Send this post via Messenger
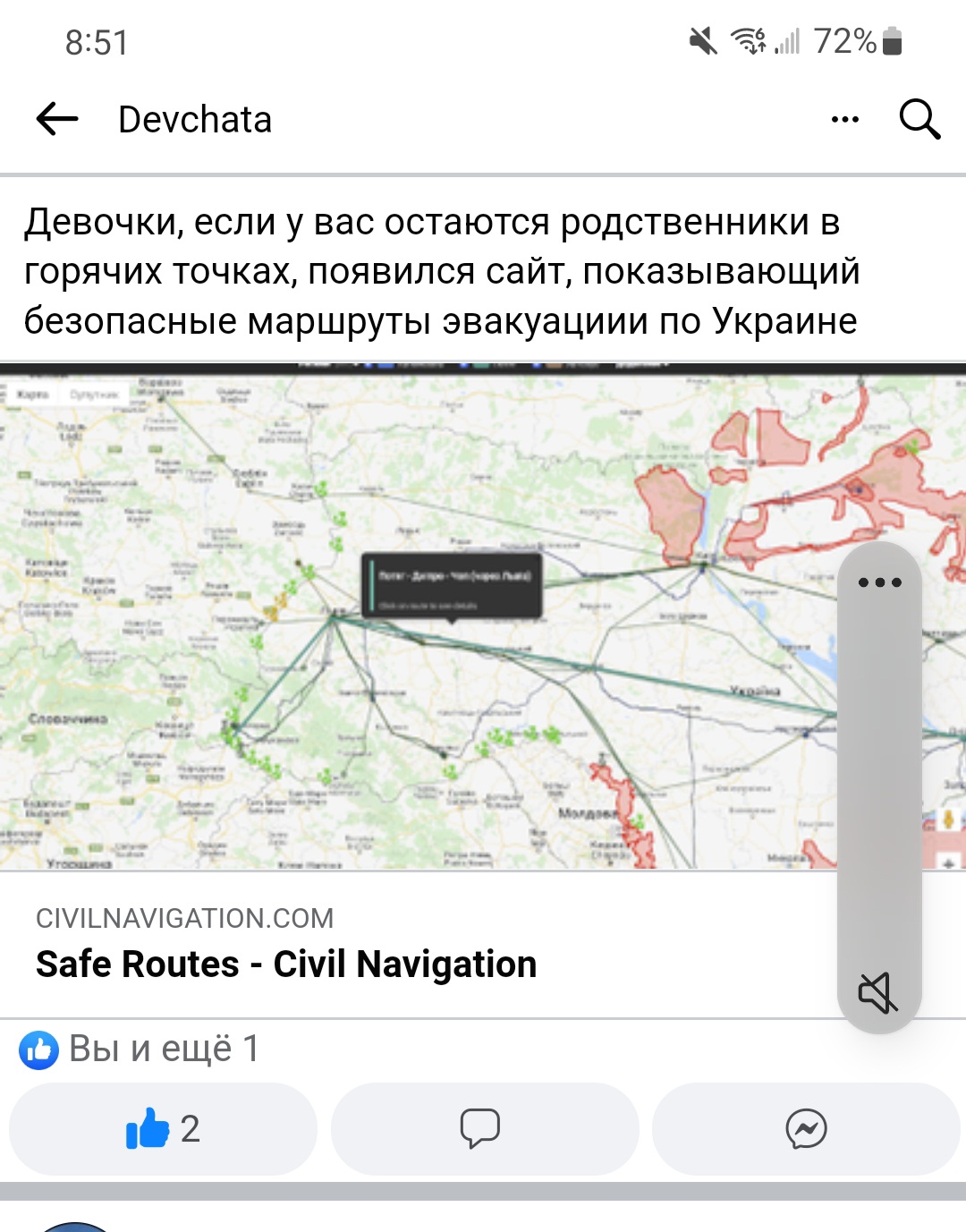 (806, 1129)
